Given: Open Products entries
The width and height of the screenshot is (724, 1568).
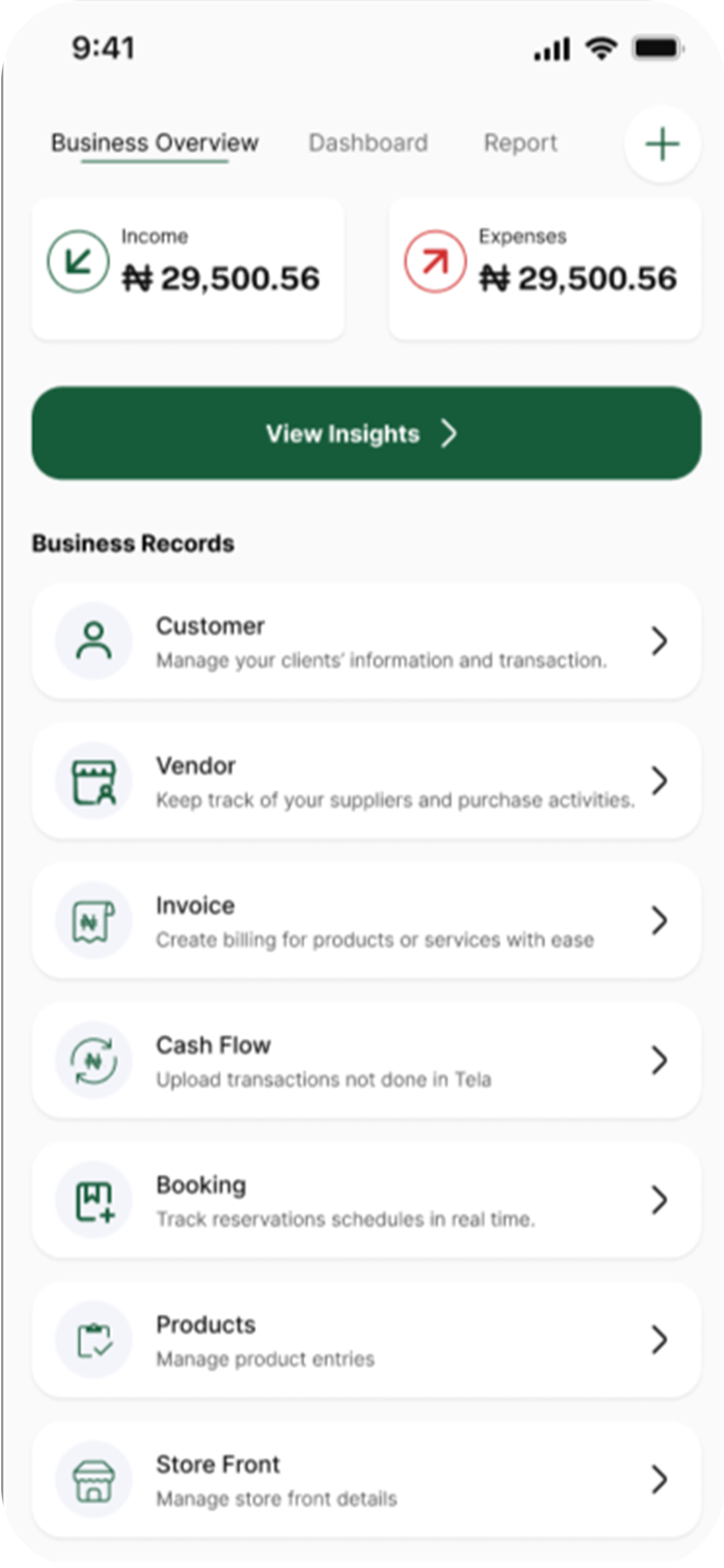Looking at the screenshot, I should pos(366,1340).
